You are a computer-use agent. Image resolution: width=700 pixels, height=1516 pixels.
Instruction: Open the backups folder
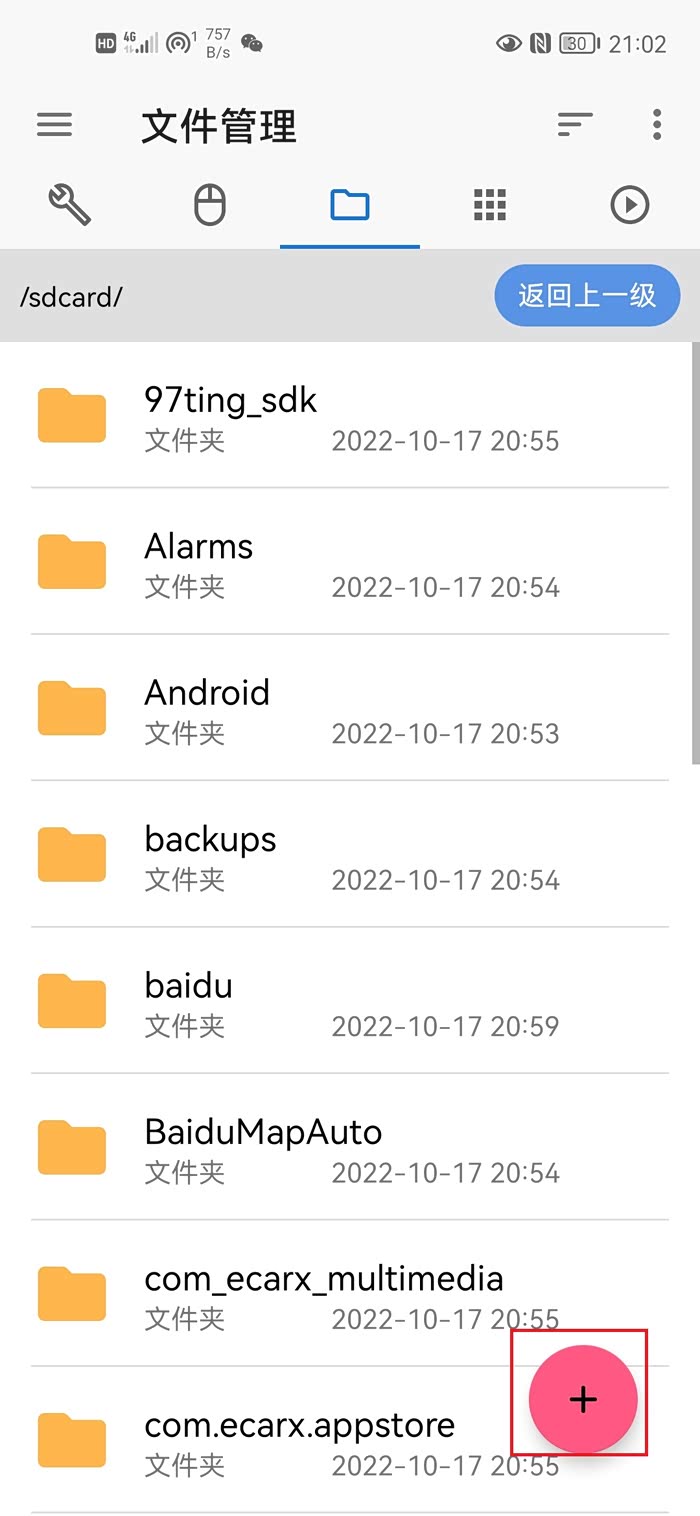pyautogui.click(x=350, y=855)
